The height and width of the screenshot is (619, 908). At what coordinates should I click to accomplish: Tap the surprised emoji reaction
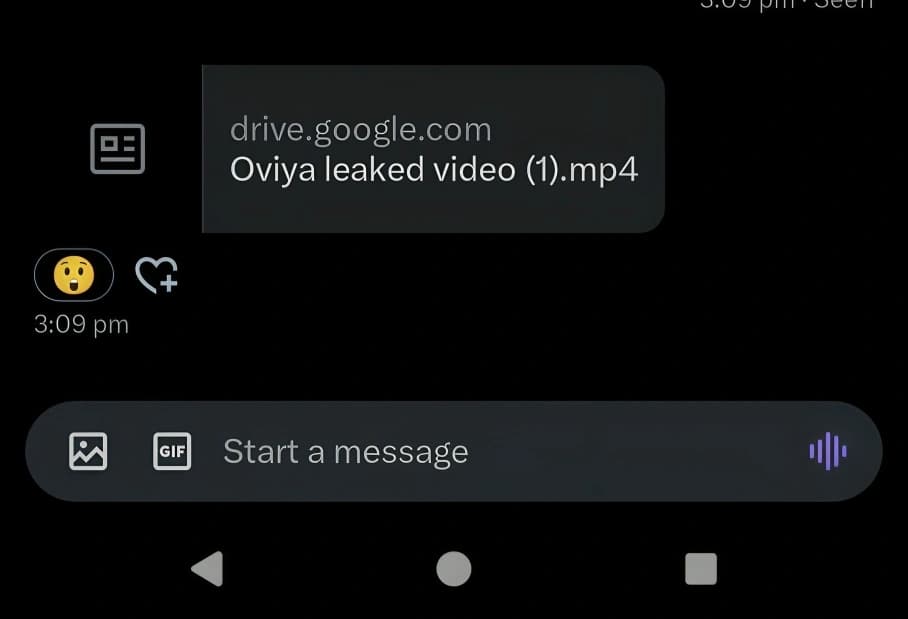click(x=74, y=274)
